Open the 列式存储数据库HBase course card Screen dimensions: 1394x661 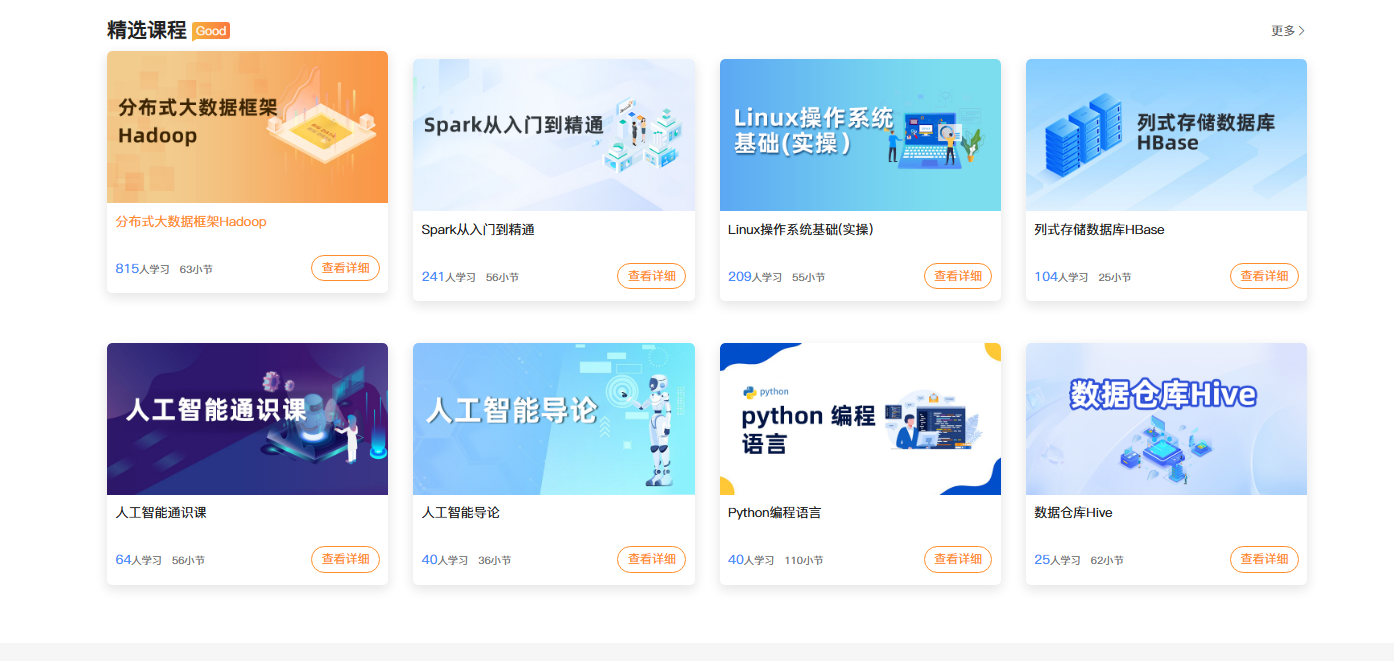pos(1166,135)
